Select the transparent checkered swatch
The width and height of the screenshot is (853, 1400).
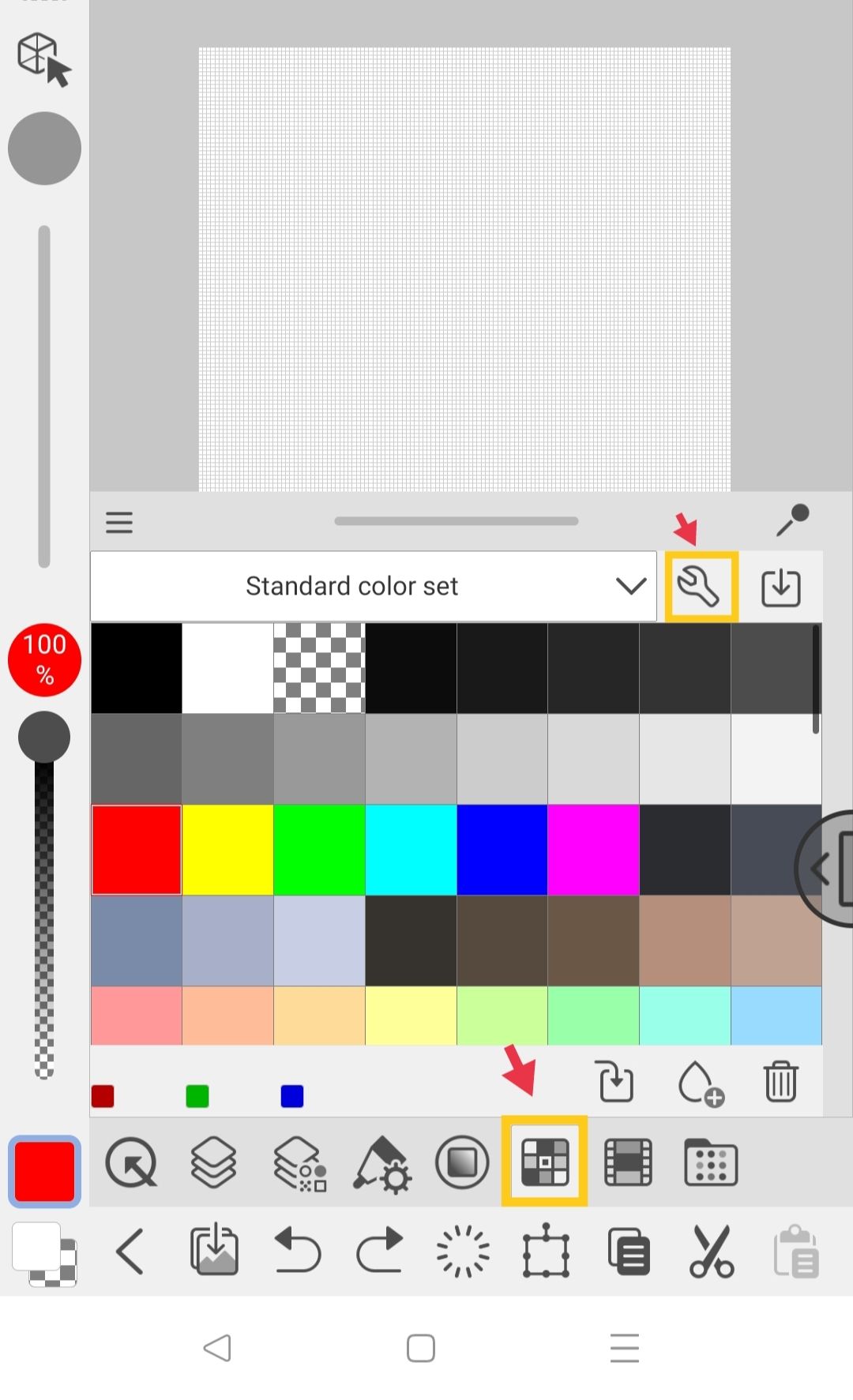pyautogui.click(x=319, y=668)
